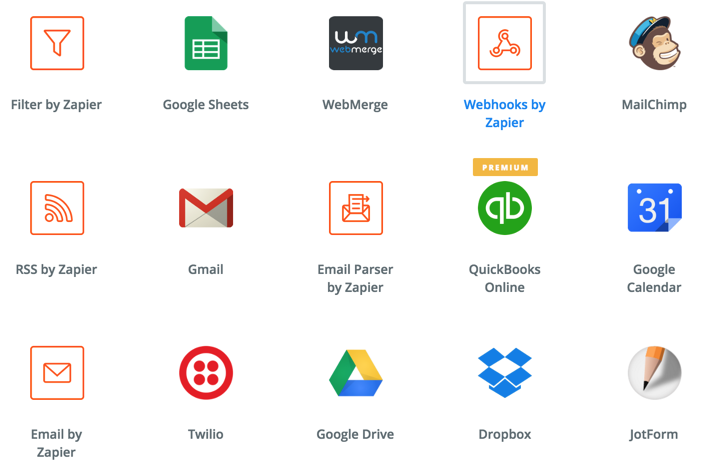The width and height of the screenshot is (715, 473).
Task: Choose Email Parser by Zapier
Action: 355,208
